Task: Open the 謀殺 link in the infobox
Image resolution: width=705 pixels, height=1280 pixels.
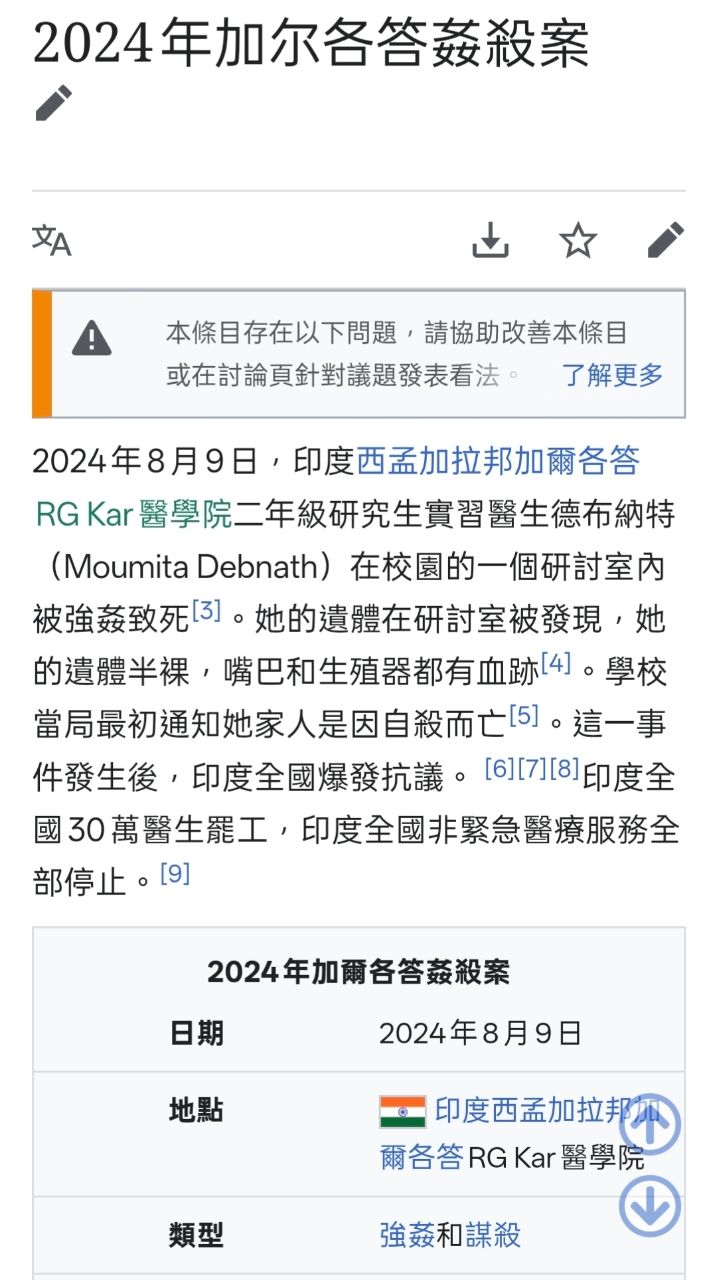Action: click(x=492, y=1235)
